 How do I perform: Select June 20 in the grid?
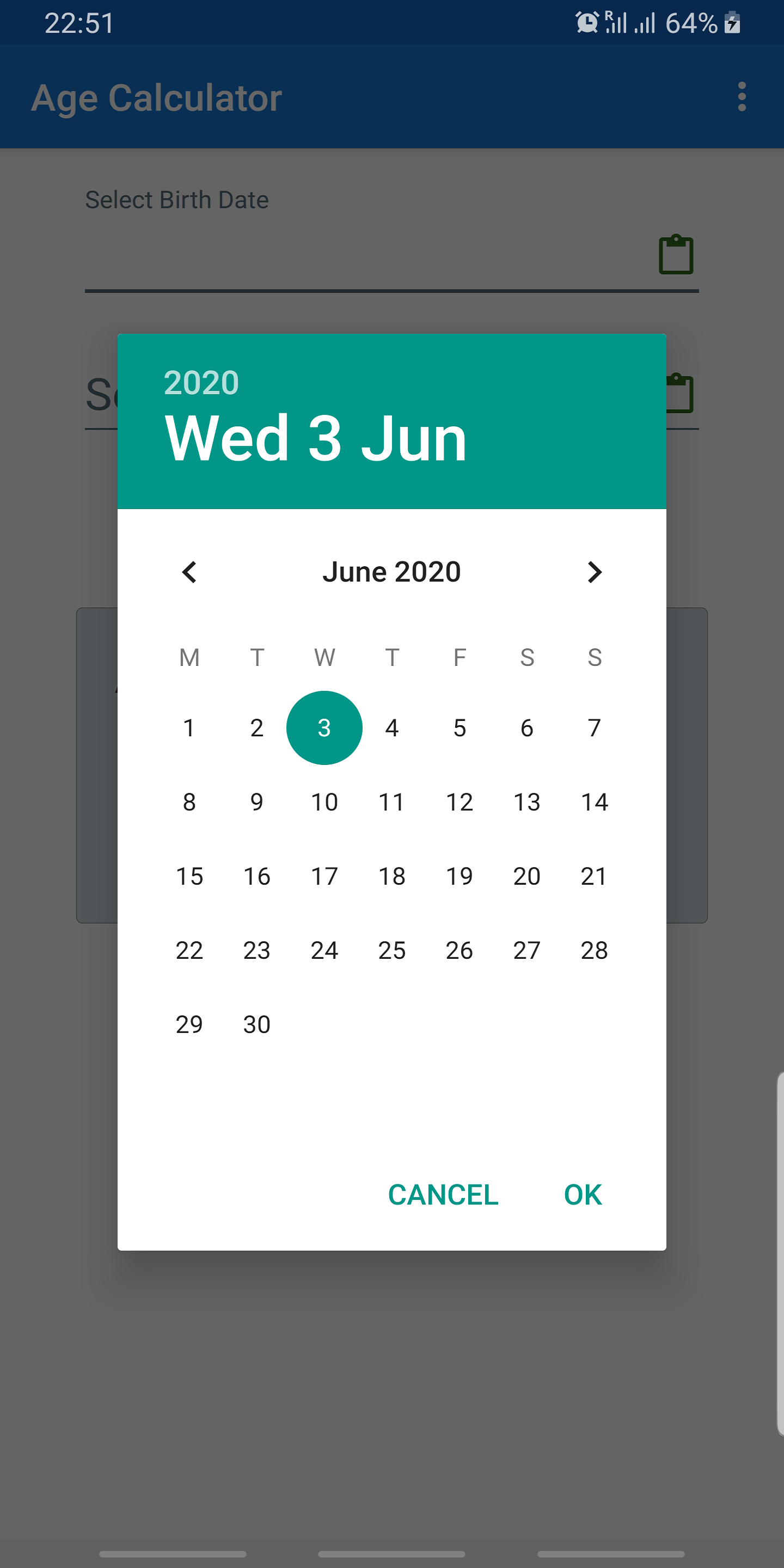[527, 877]
